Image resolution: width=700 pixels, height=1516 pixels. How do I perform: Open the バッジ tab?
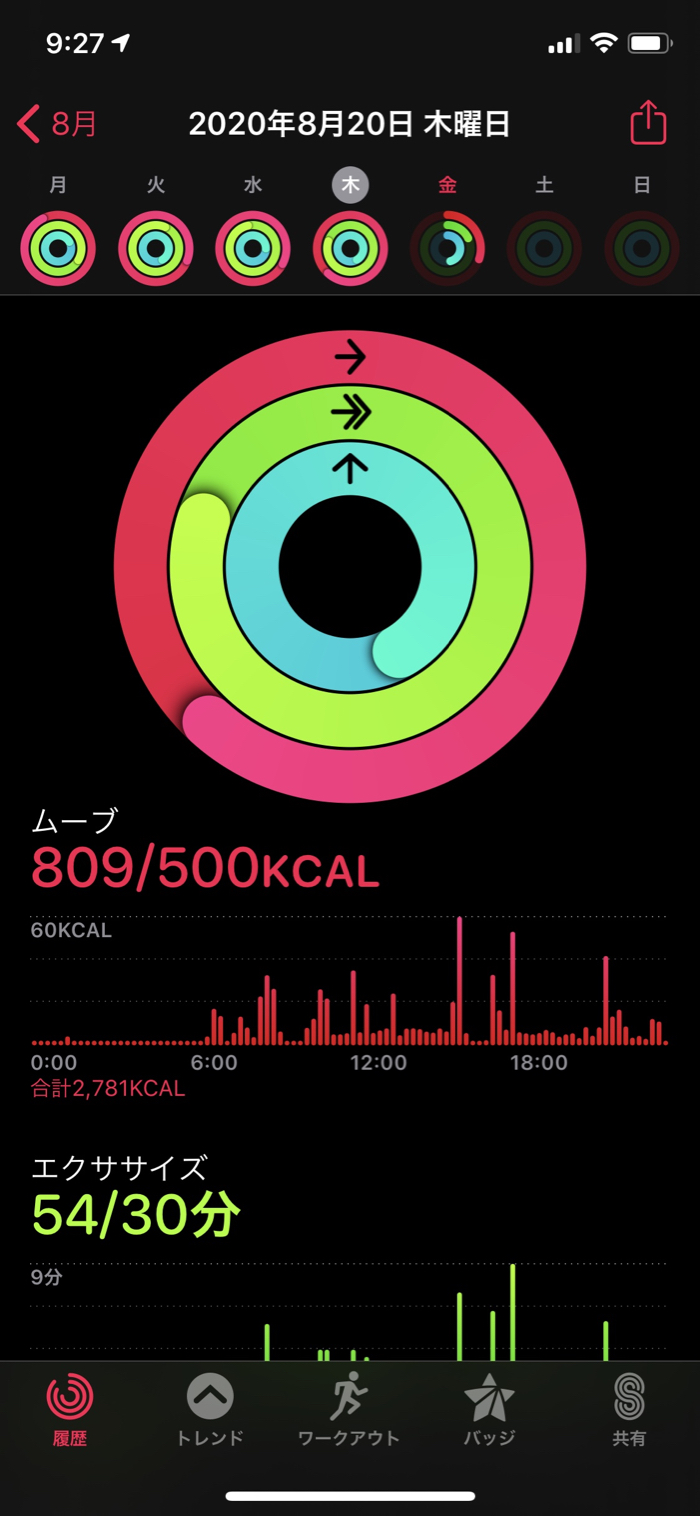489,1410
